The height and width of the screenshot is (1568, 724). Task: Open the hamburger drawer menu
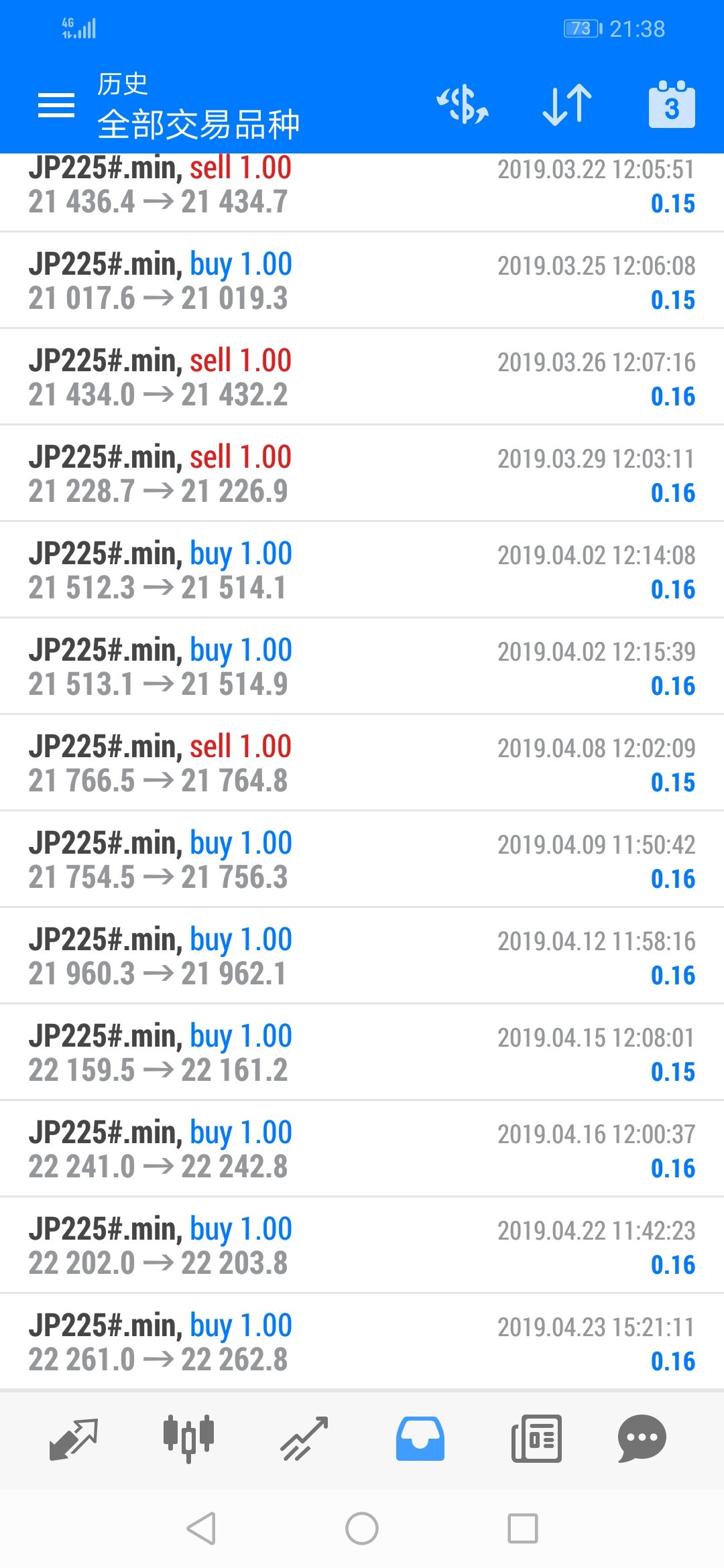[56, 105]
